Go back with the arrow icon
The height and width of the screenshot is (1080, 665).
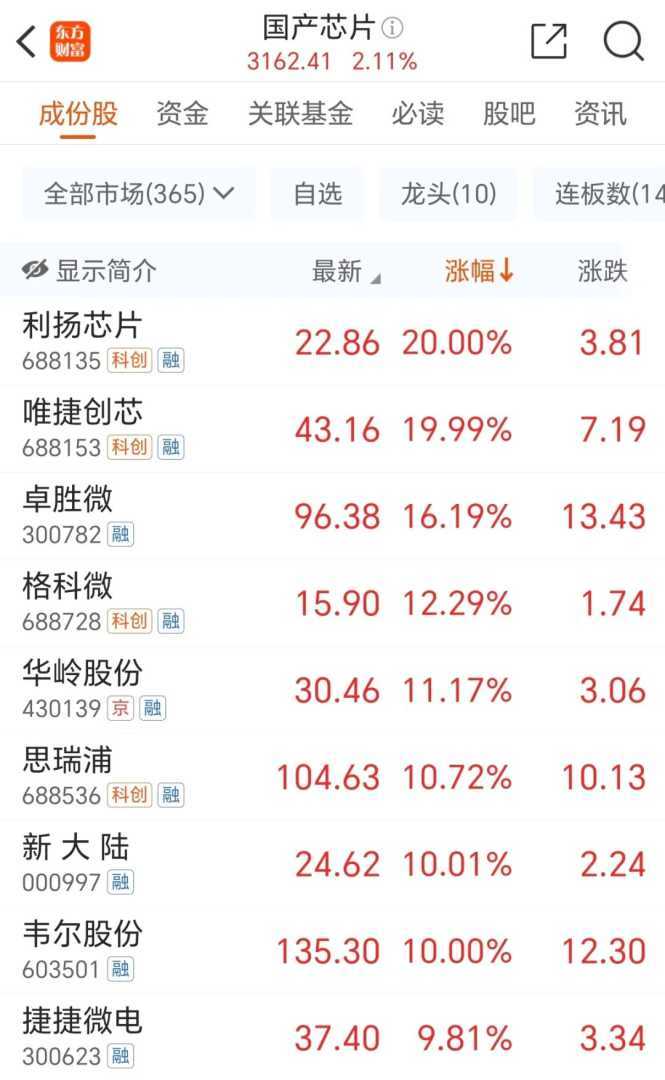tap(27, 42)
